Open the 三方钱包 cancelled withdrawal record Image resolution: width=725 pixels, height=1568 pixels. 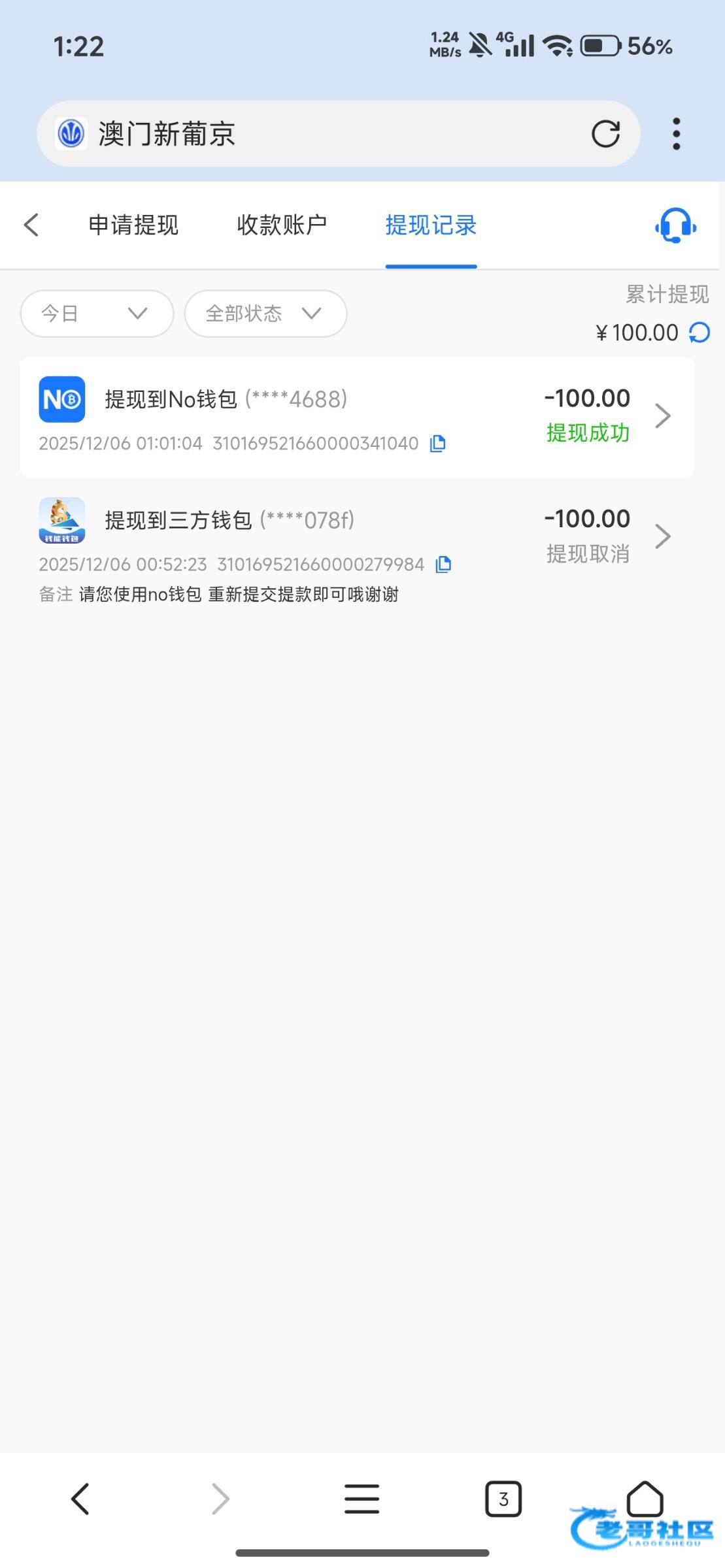(x=356, y=536)
